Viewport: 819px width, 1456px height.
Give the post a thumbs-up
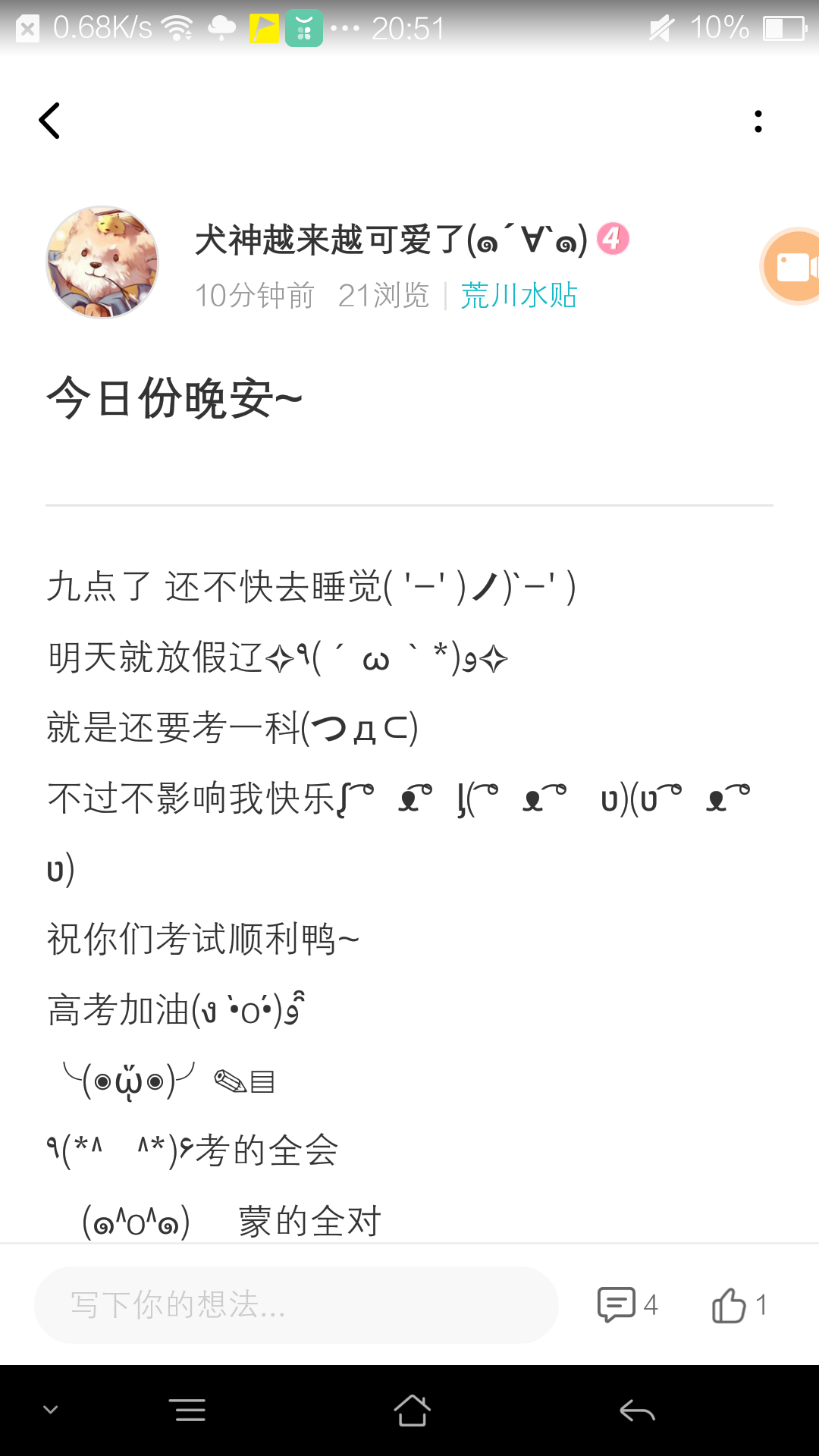pos(730,1304)
